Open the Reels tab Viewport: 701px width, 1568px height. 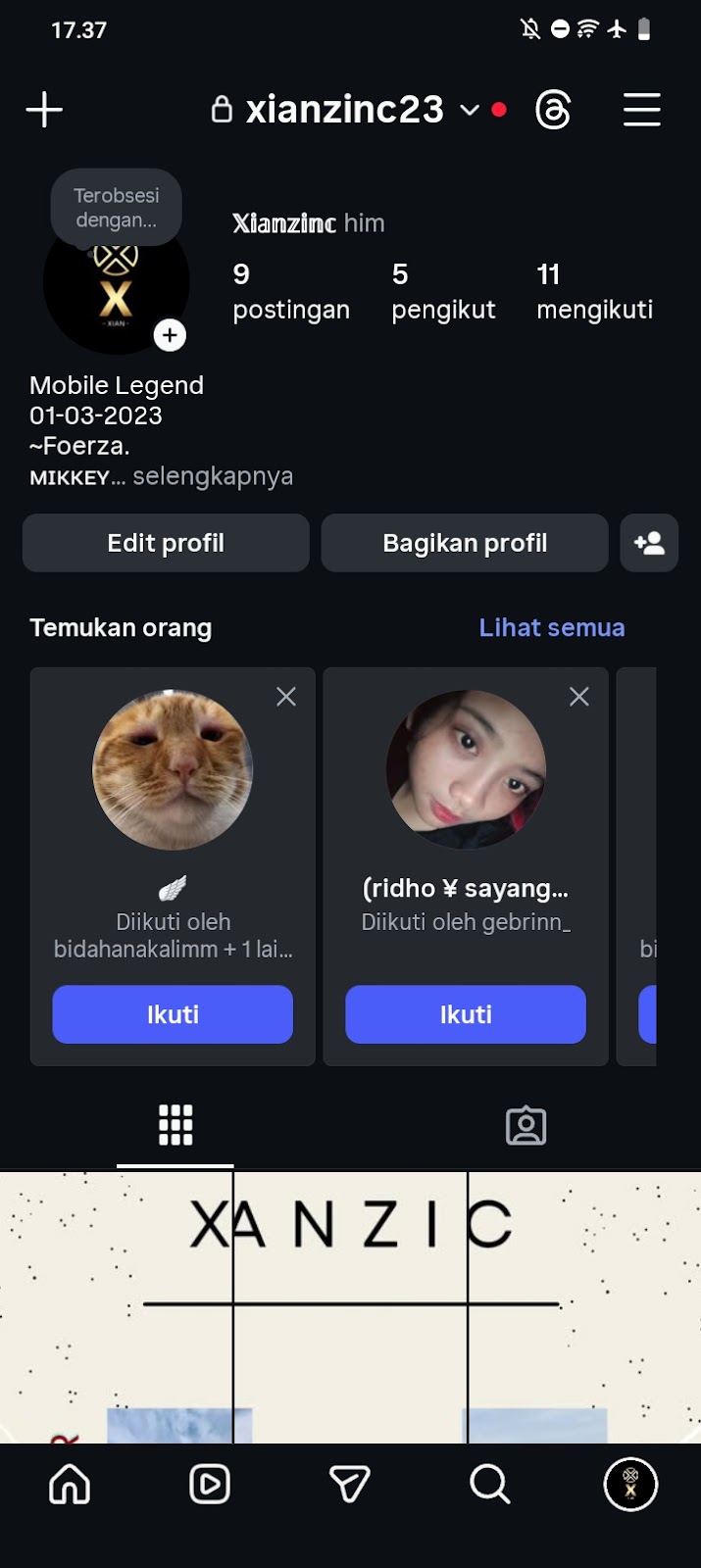(x=210, y=1485)
